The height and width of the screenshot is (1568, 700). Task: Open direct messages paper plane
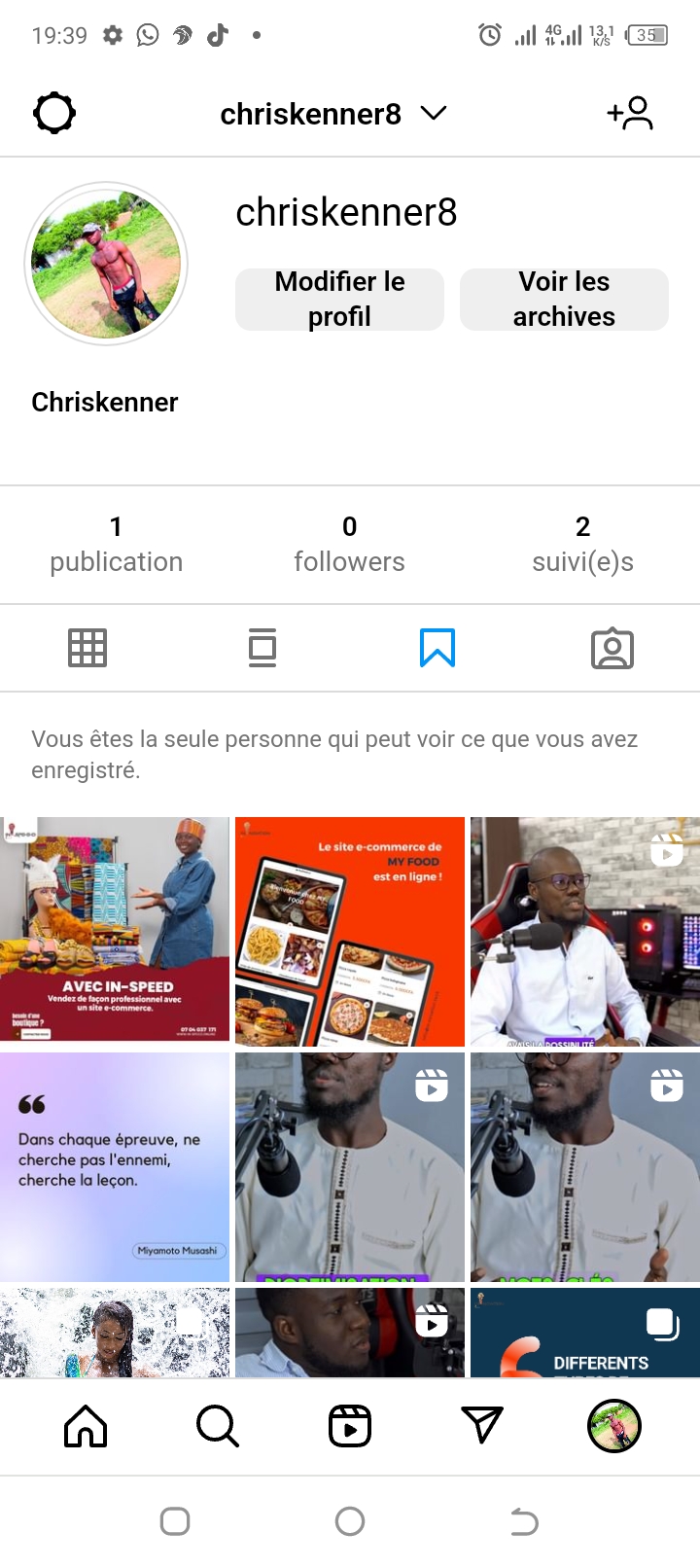482,1426
